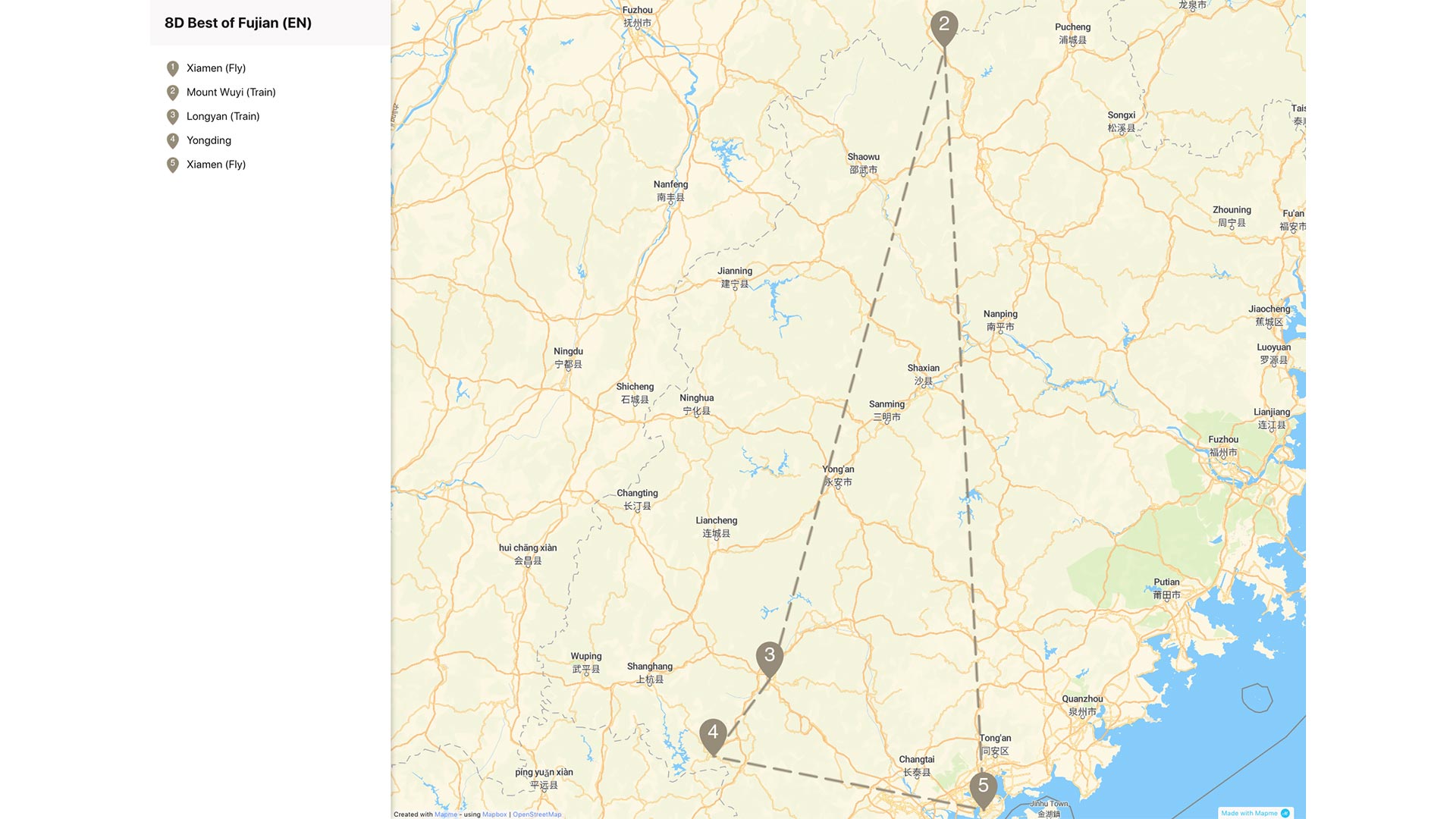This screenshot has width=1456, height=819.
Task: Tap map marker number 5
Action: coord(983,788)
